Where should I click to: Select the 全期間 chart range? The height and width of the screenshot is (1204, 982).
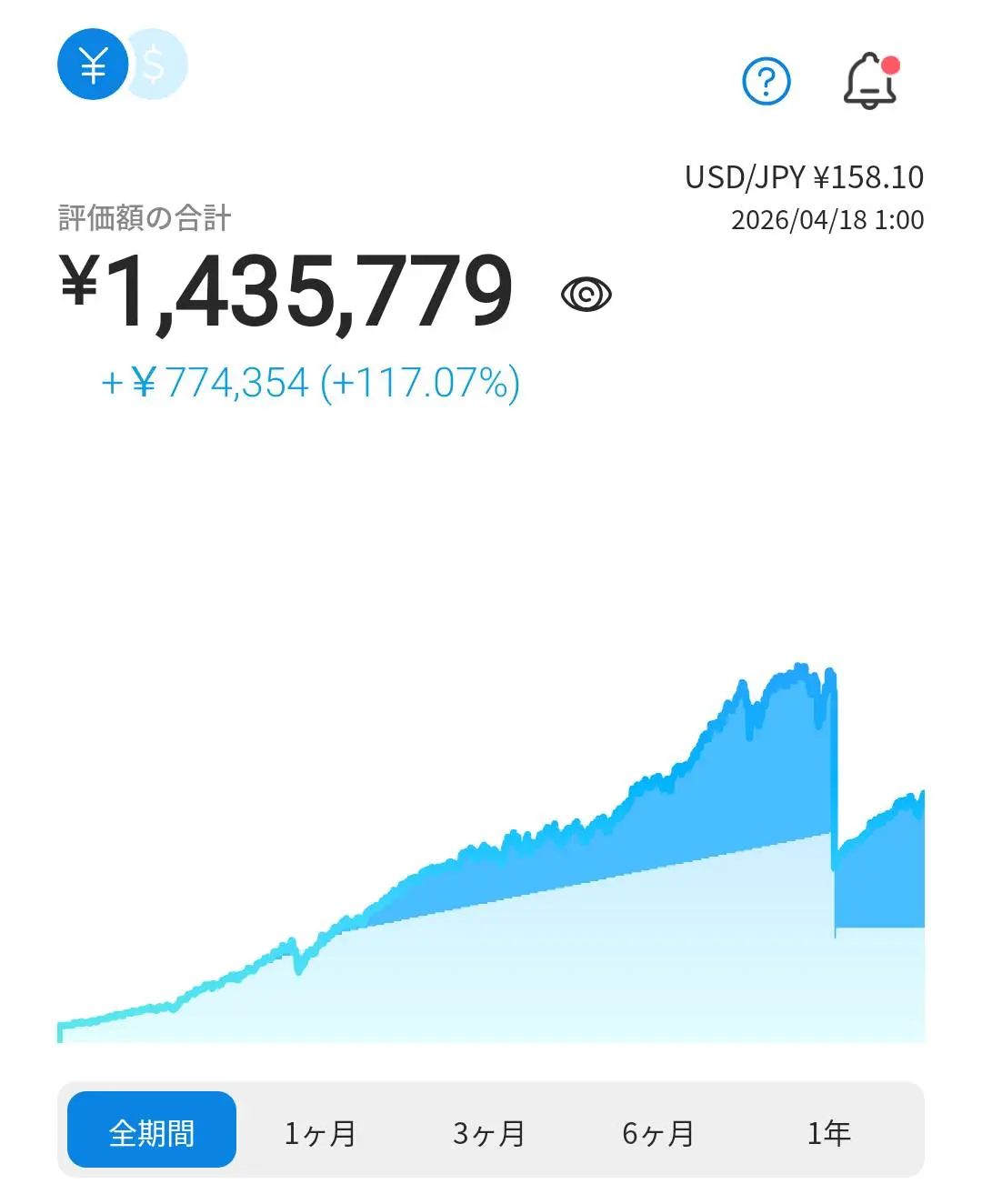tap(152, 1132)
